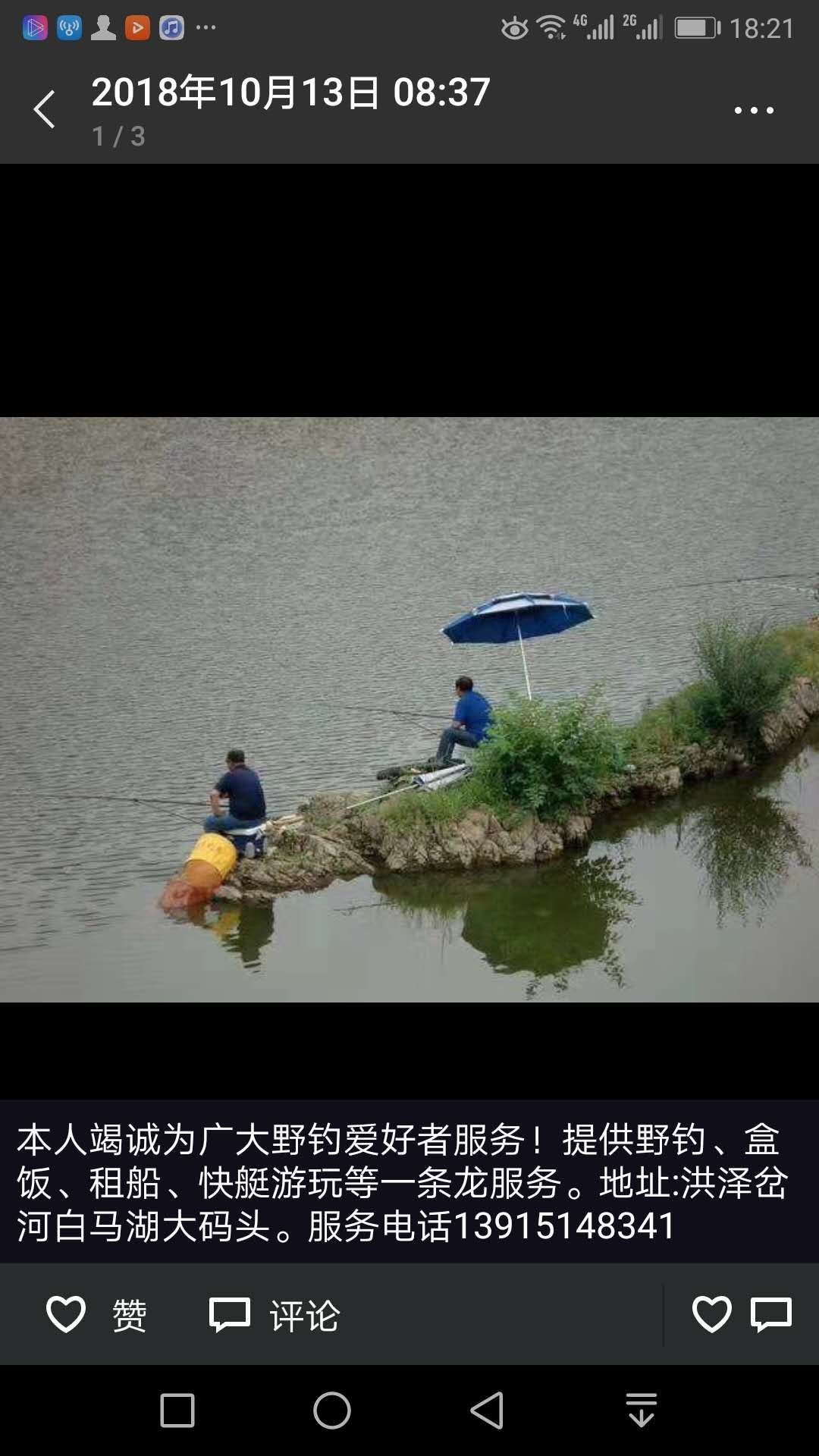Open the comment bubble icon at bottom right
819x1456 pixels.
coord(771,1315)
